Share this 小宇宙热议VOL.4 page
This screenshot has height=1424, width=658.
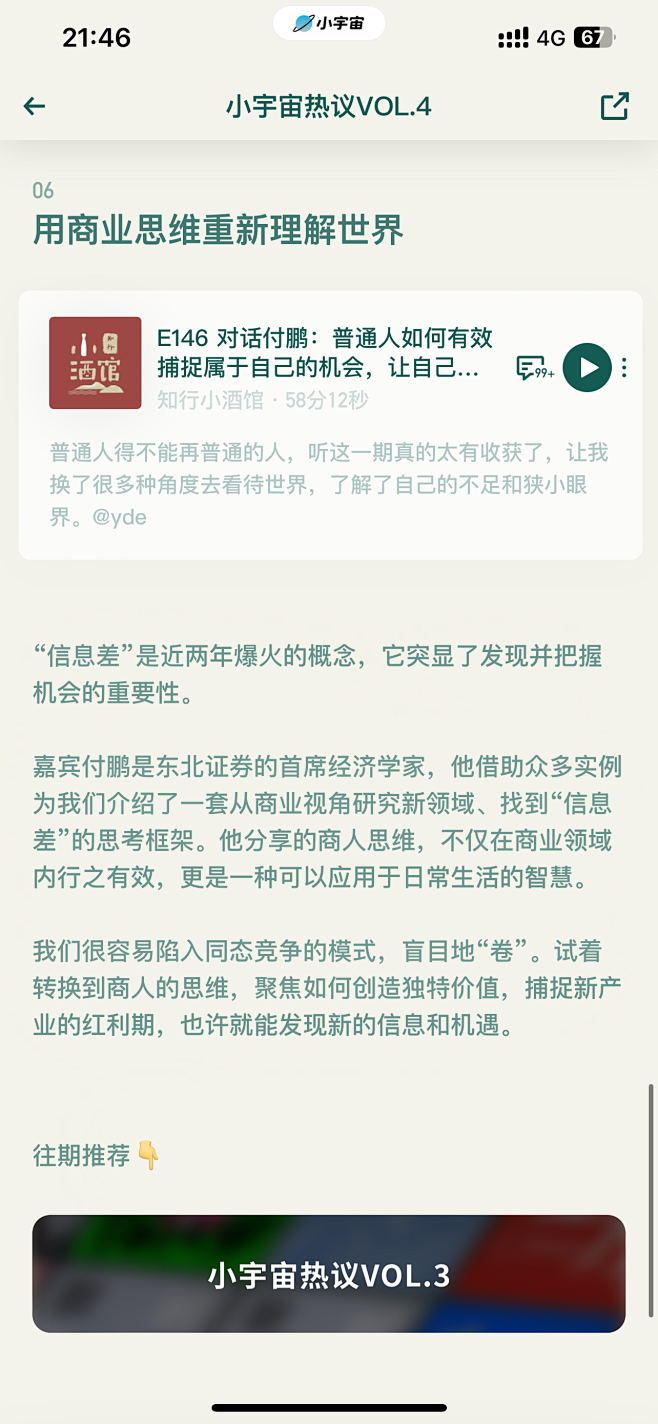pos(614,106)
